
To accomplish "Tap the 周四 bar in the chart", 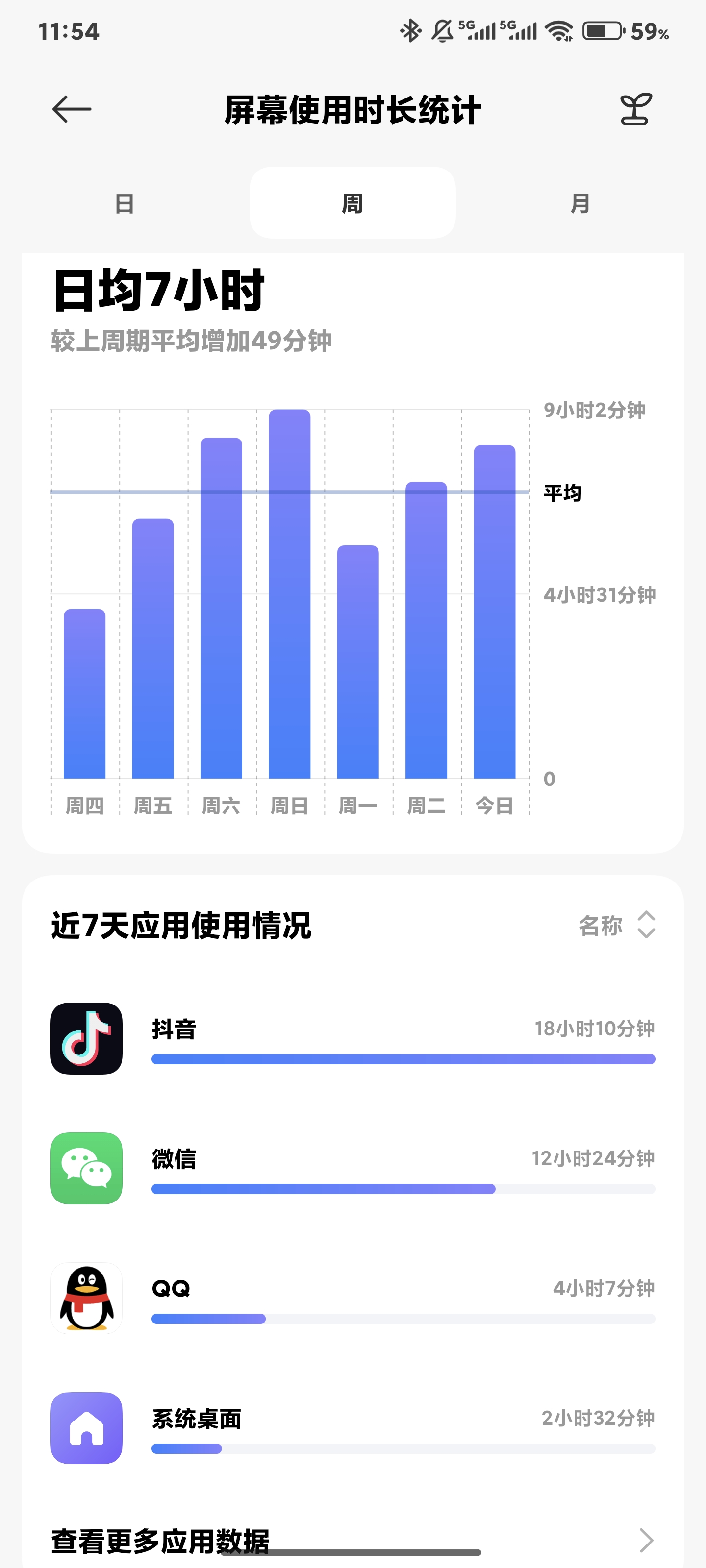I will [85, 693].
